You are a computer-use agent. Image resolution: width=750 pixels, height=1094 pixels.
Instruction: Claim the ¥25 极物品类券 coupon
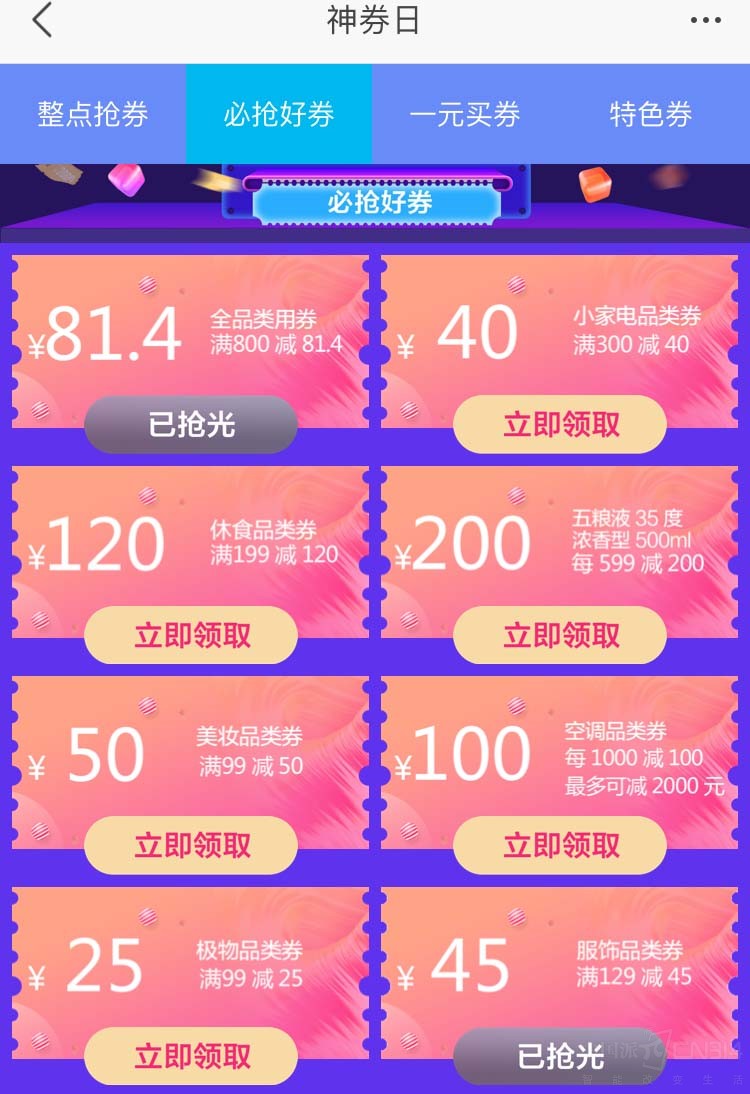pos(191,1056)
